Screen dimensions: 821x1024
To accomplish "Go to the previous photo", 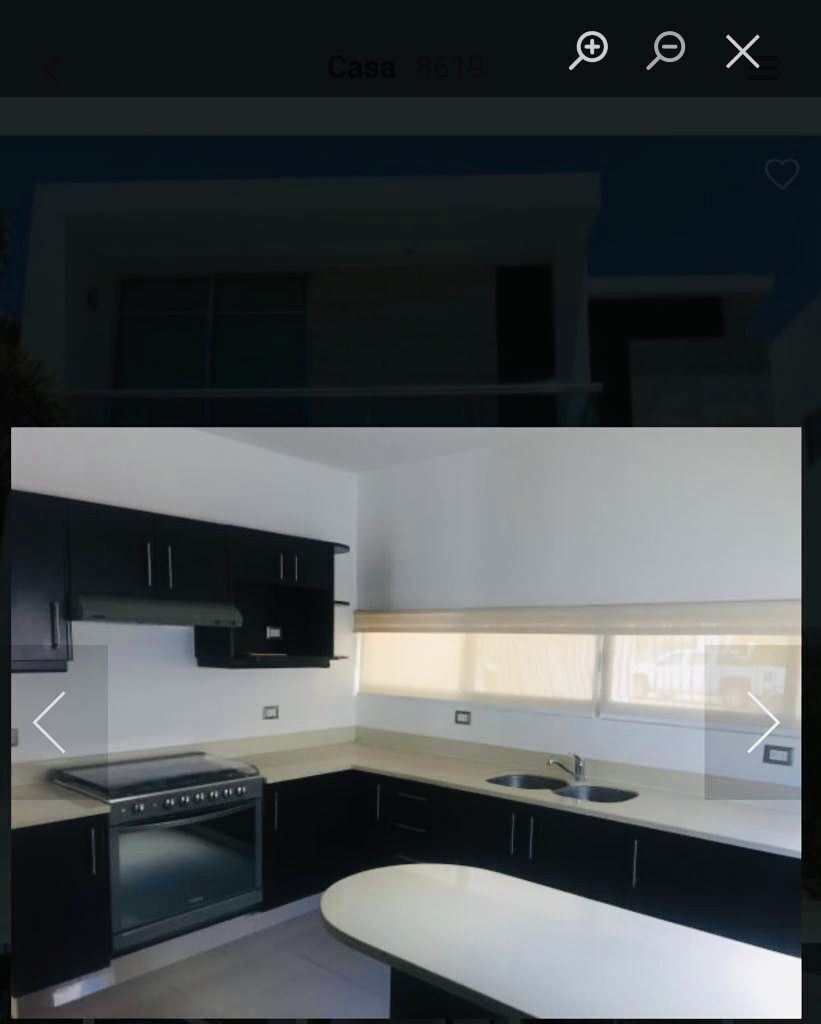I will [50, 722].
